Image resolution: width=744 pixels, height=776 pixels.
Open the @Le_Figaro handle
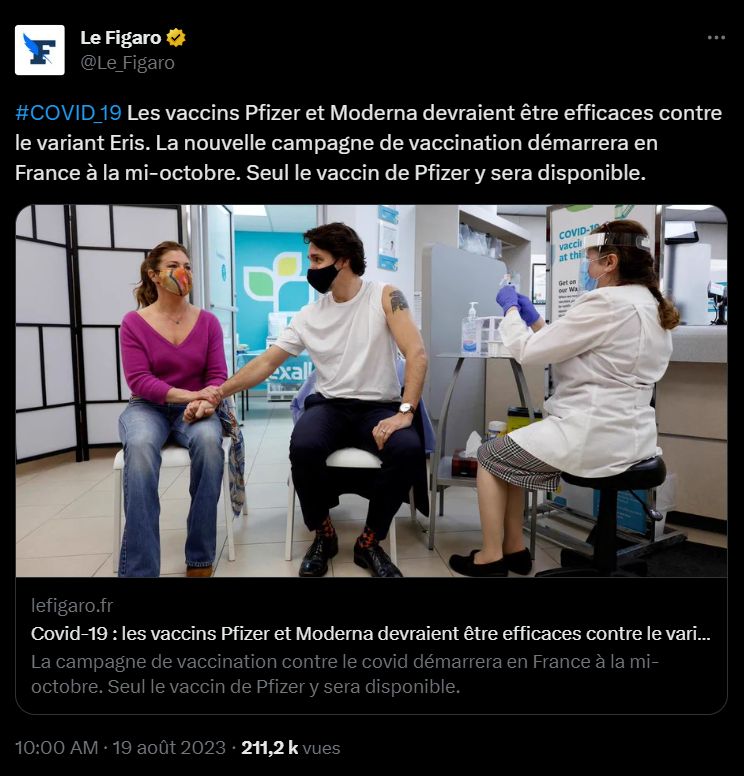click(x=127, y=63)
